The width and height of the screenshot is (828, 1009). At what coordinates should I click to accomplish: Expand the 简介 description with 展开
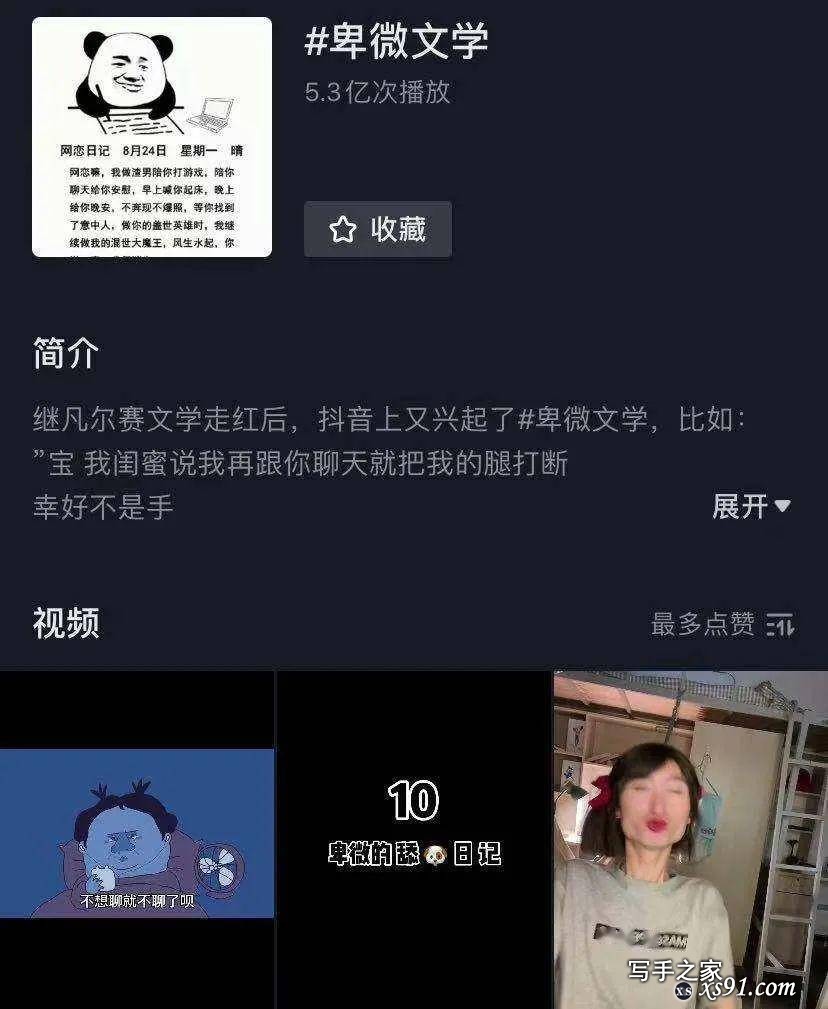pos(751,506)
